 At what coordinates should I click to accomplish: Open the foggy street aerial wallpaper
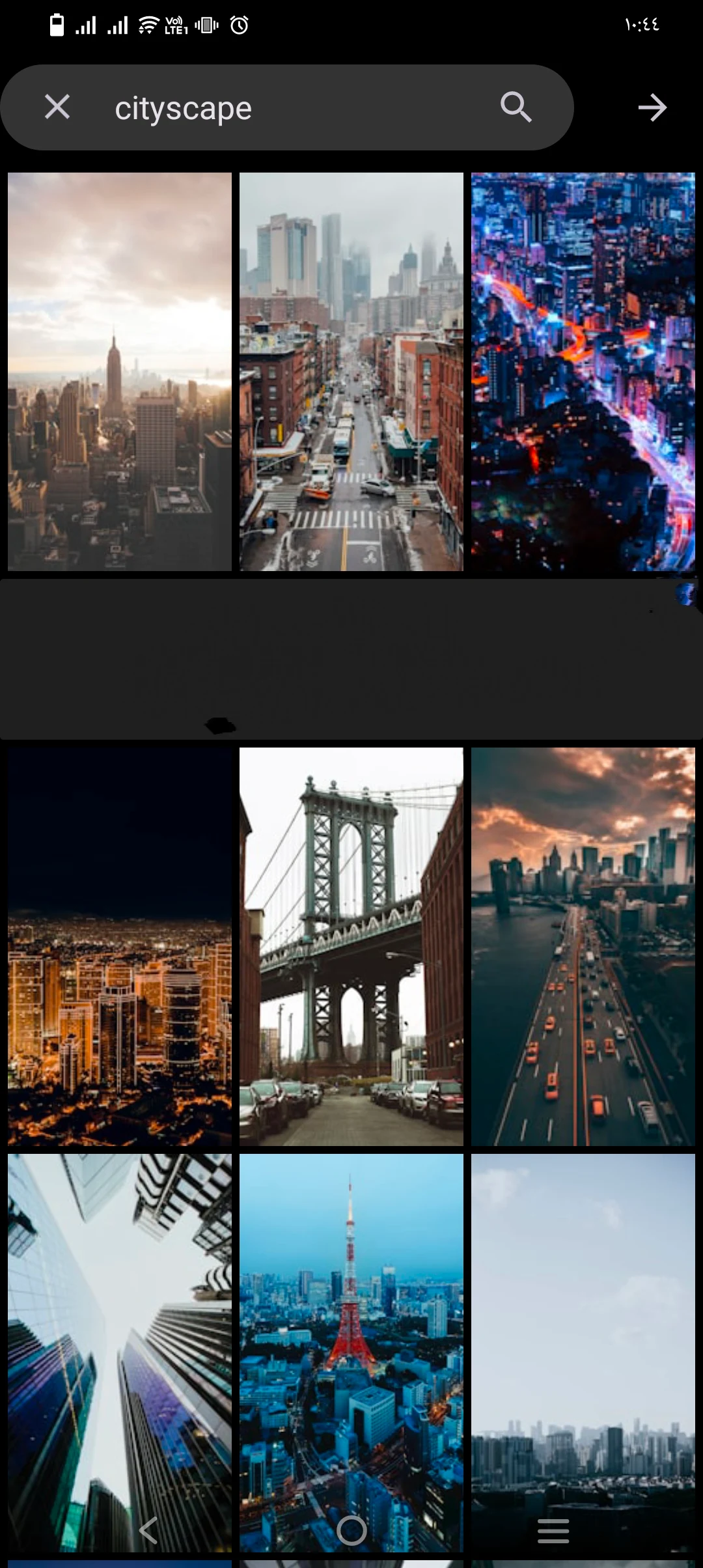pos(351,371)
